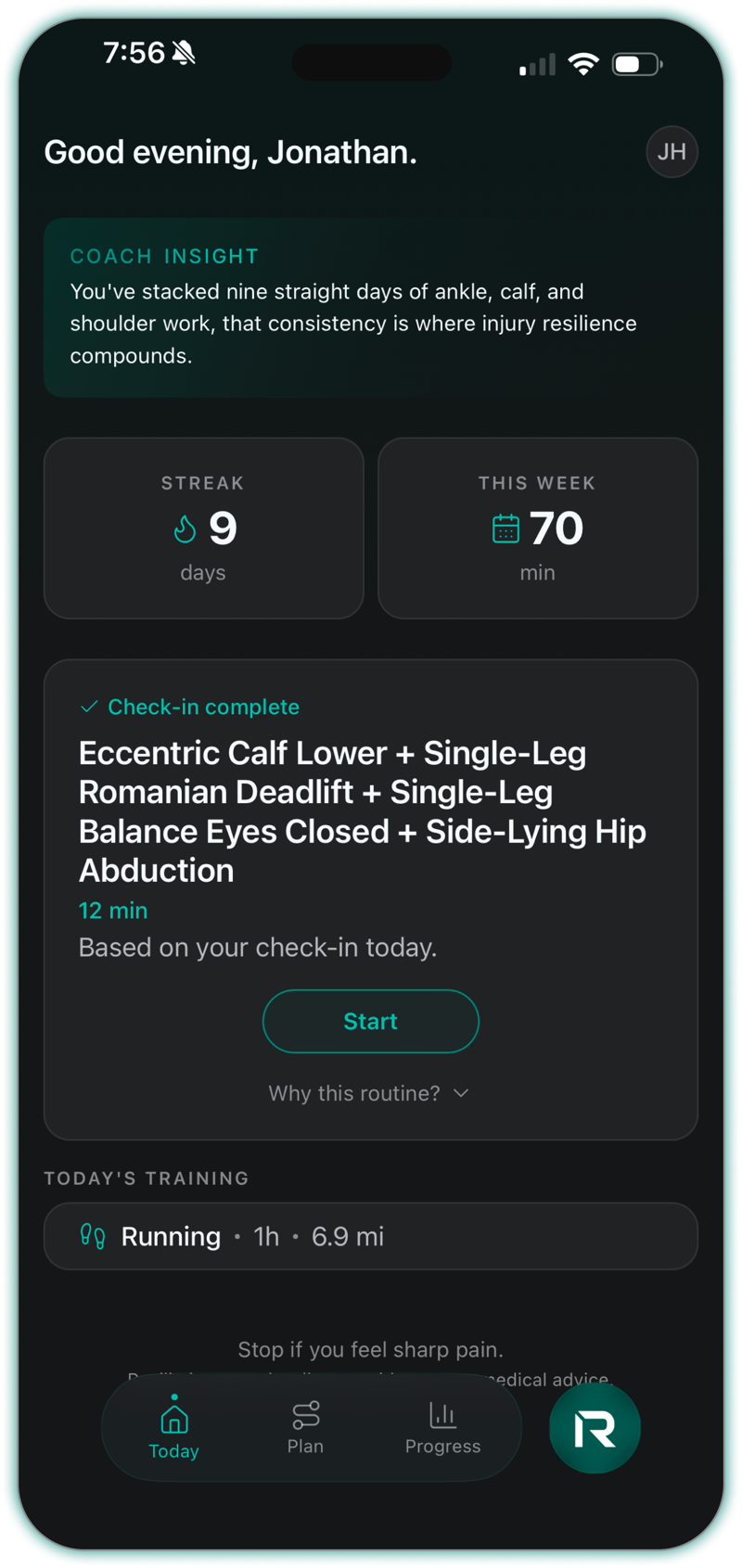Click the 12 min duration link
Image resolution: width=742 pixels, height=1568 pixels.
[x=112, y=911]
